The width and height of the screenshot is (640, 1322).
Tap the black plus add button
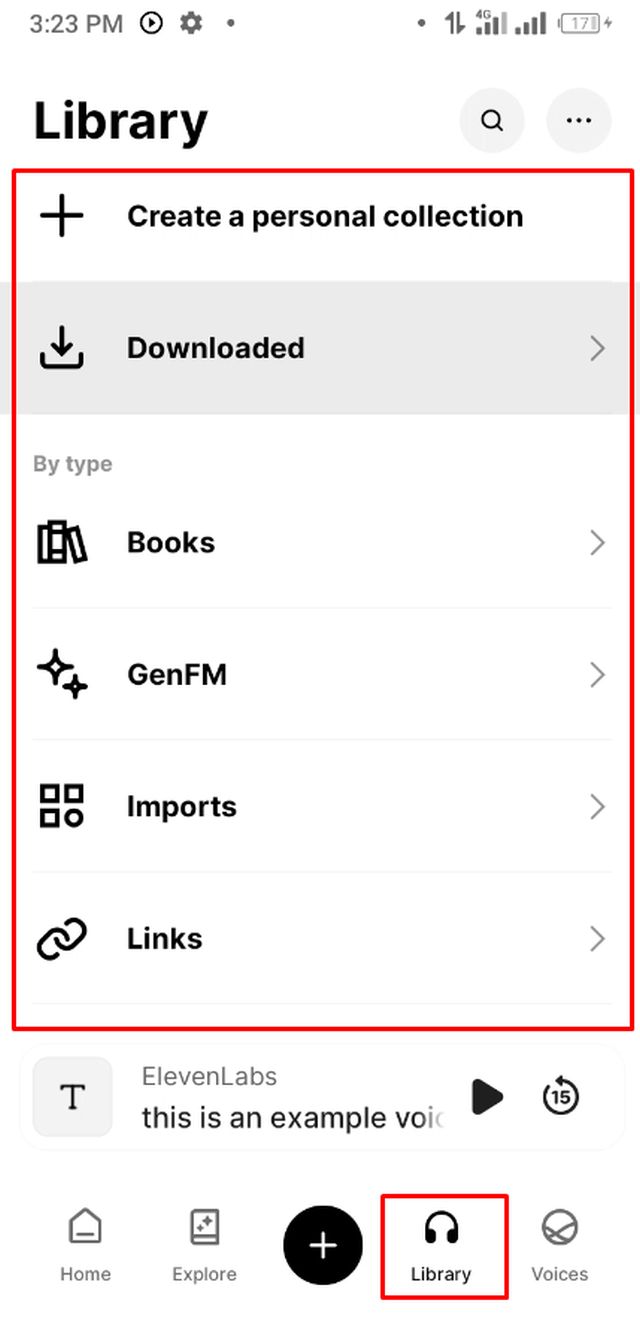pyautogui.click(x=323, y=1245)
